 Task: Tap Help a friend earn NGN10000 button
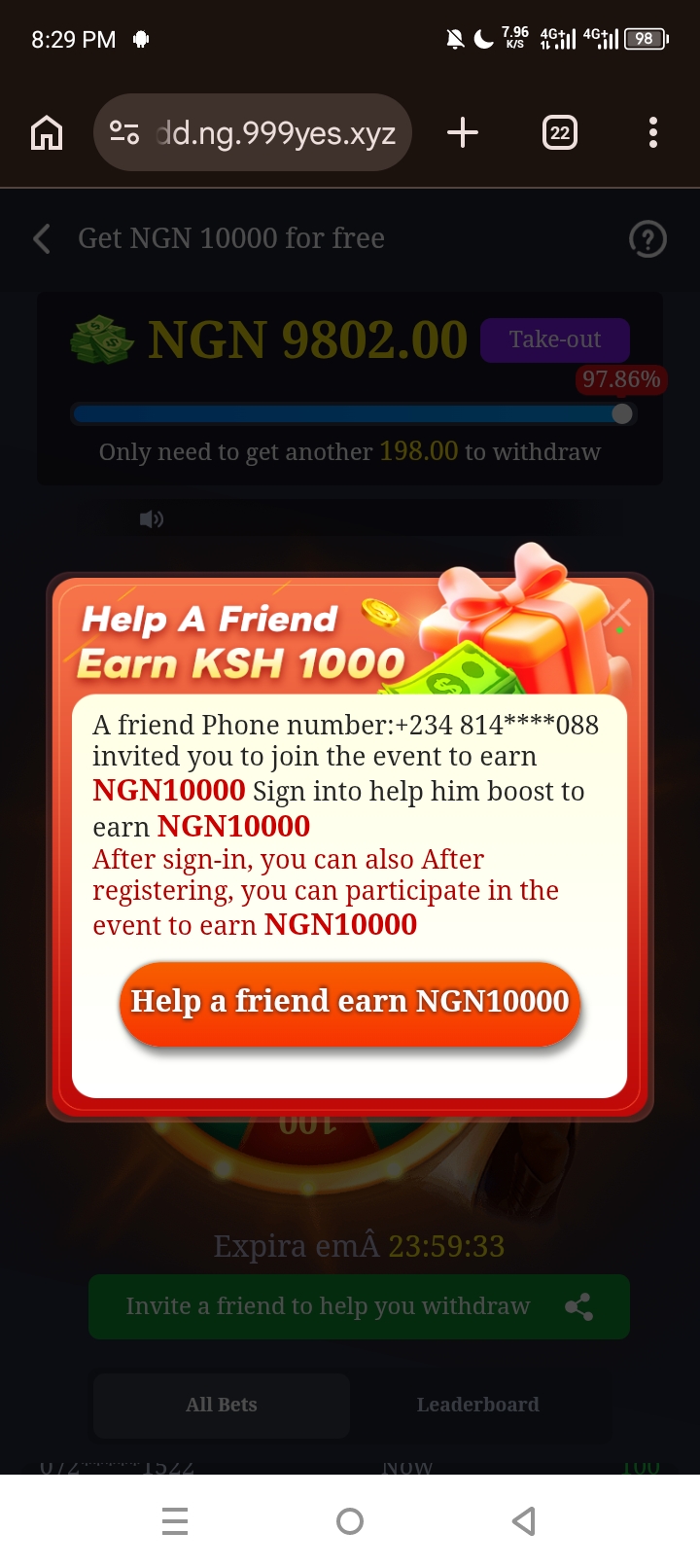tap(350, 1003)
